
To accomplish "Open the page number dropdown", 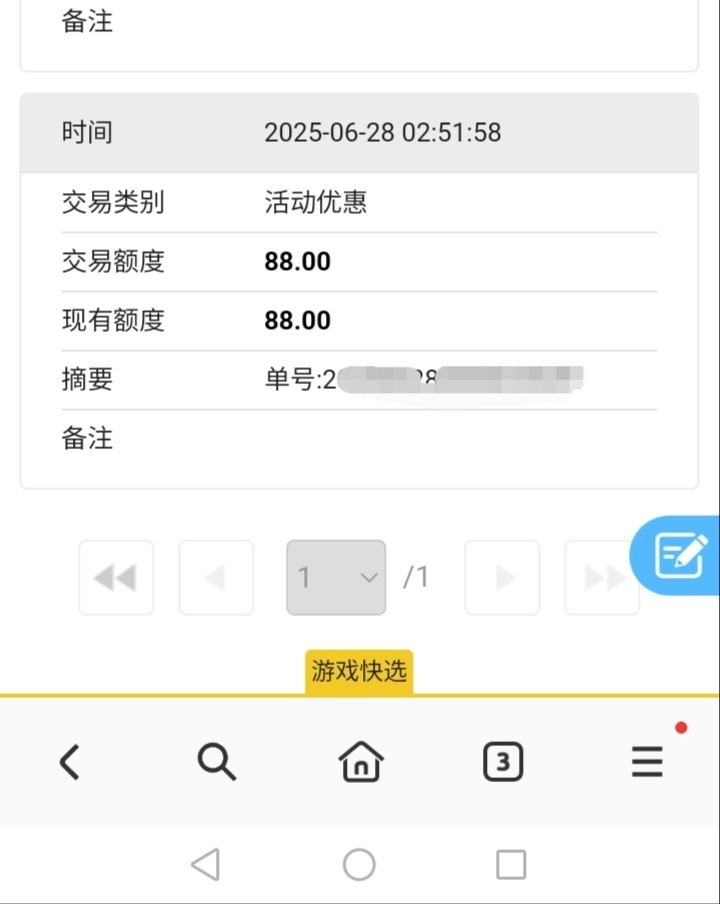I will coord(336,577).
